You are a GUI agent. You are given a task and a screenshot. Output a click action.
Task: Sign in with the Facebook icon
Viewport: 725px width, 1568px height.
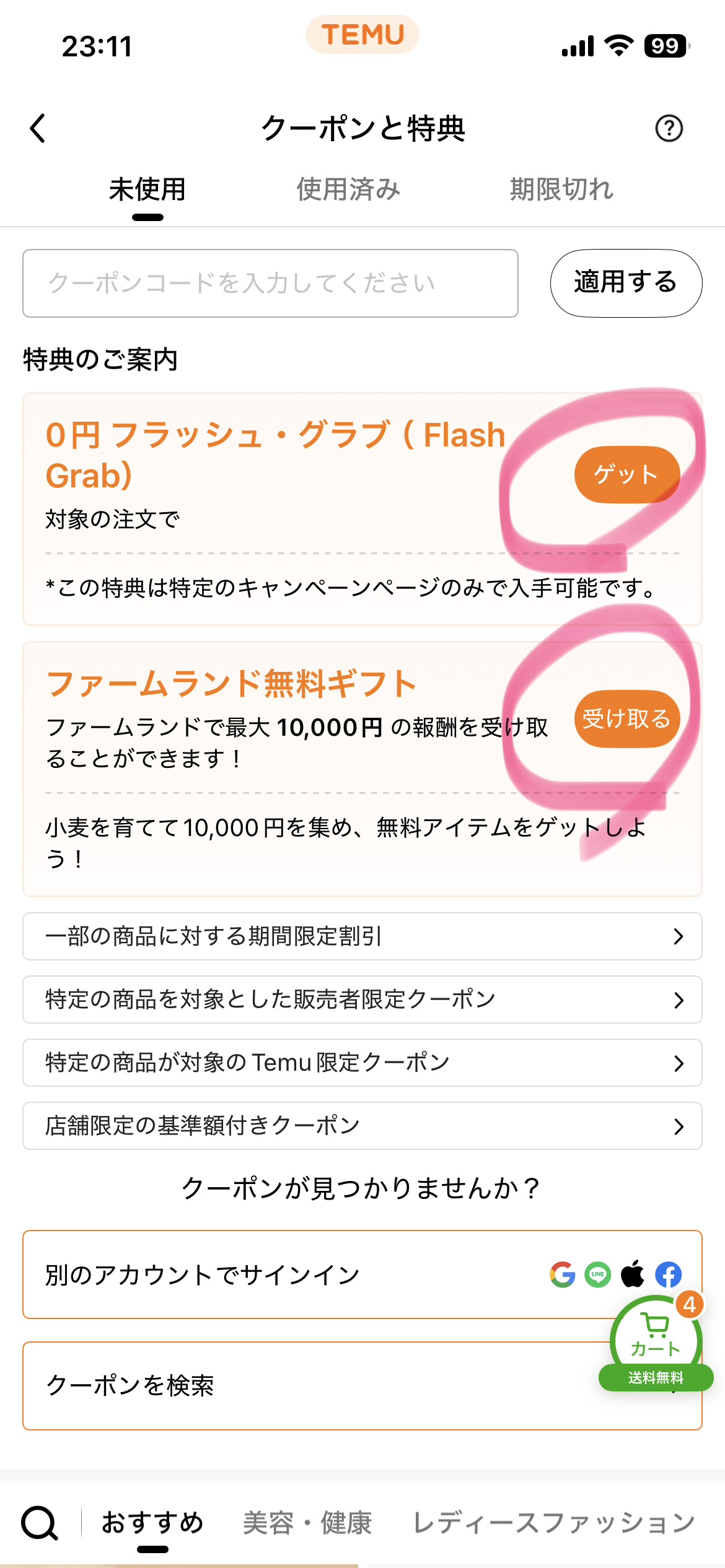(669, 1274)
